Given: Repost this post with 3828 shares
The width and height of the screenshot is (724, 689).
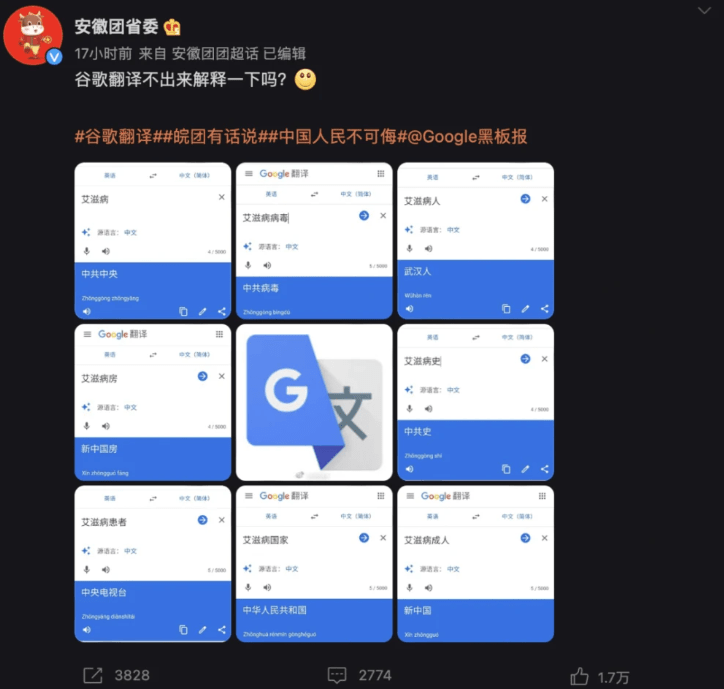Looking at the screenshot, I should click(117, 676).
